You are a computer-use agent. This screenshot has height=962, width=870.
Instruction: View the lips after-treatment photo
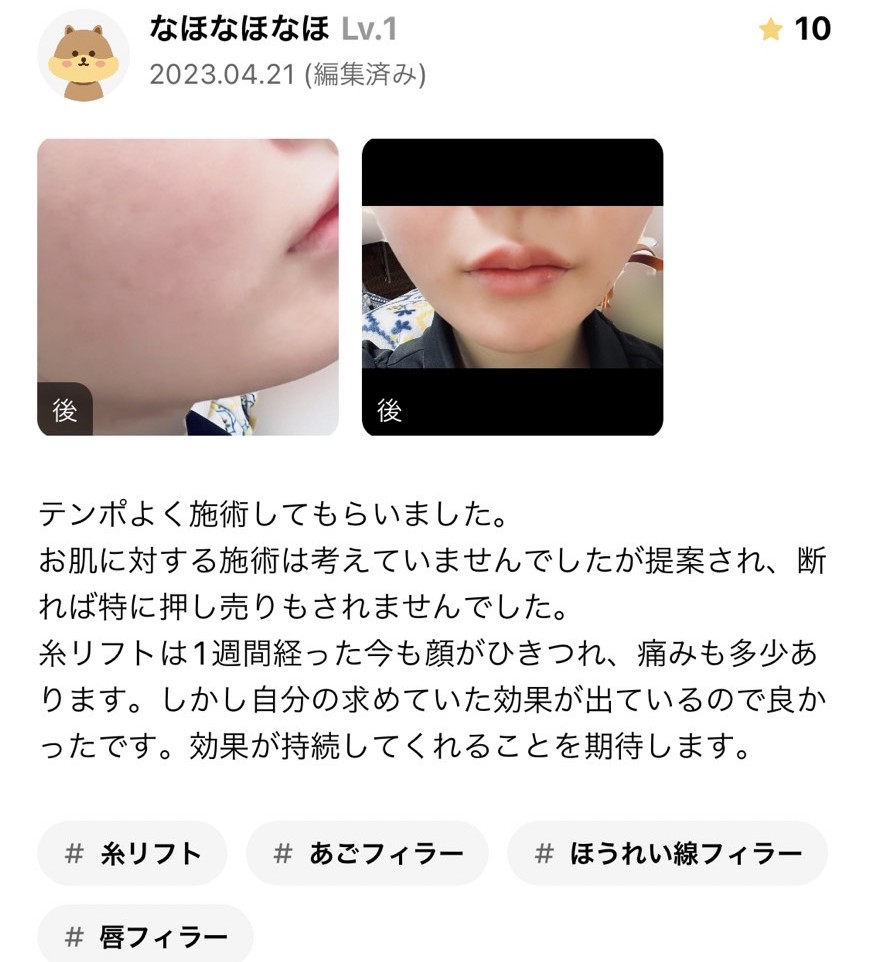[512, 287]
